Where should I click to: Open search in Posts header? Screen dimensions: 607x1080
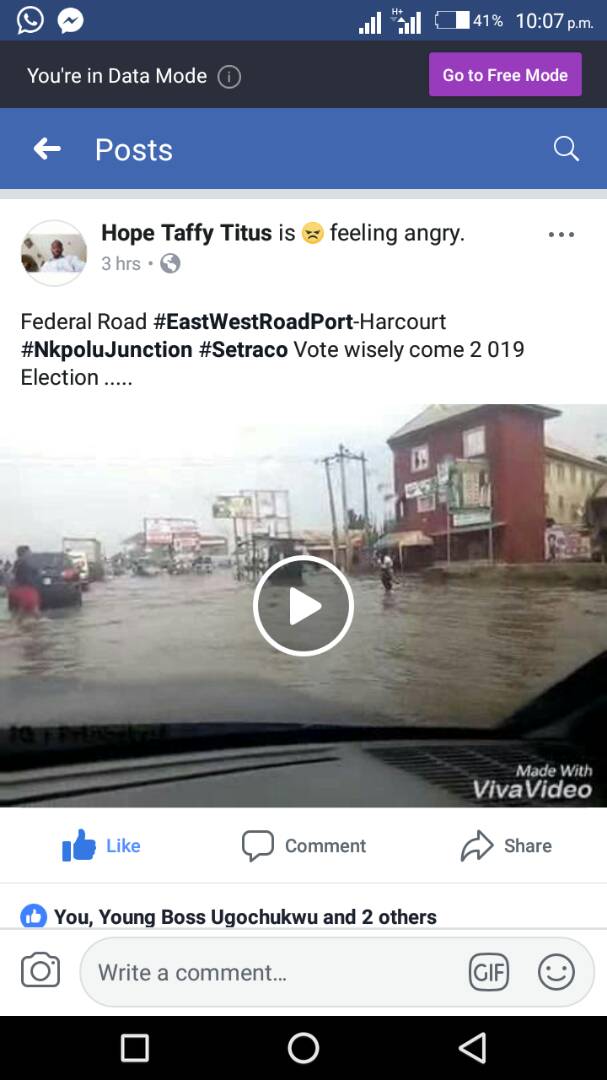(x=566, y=149)
